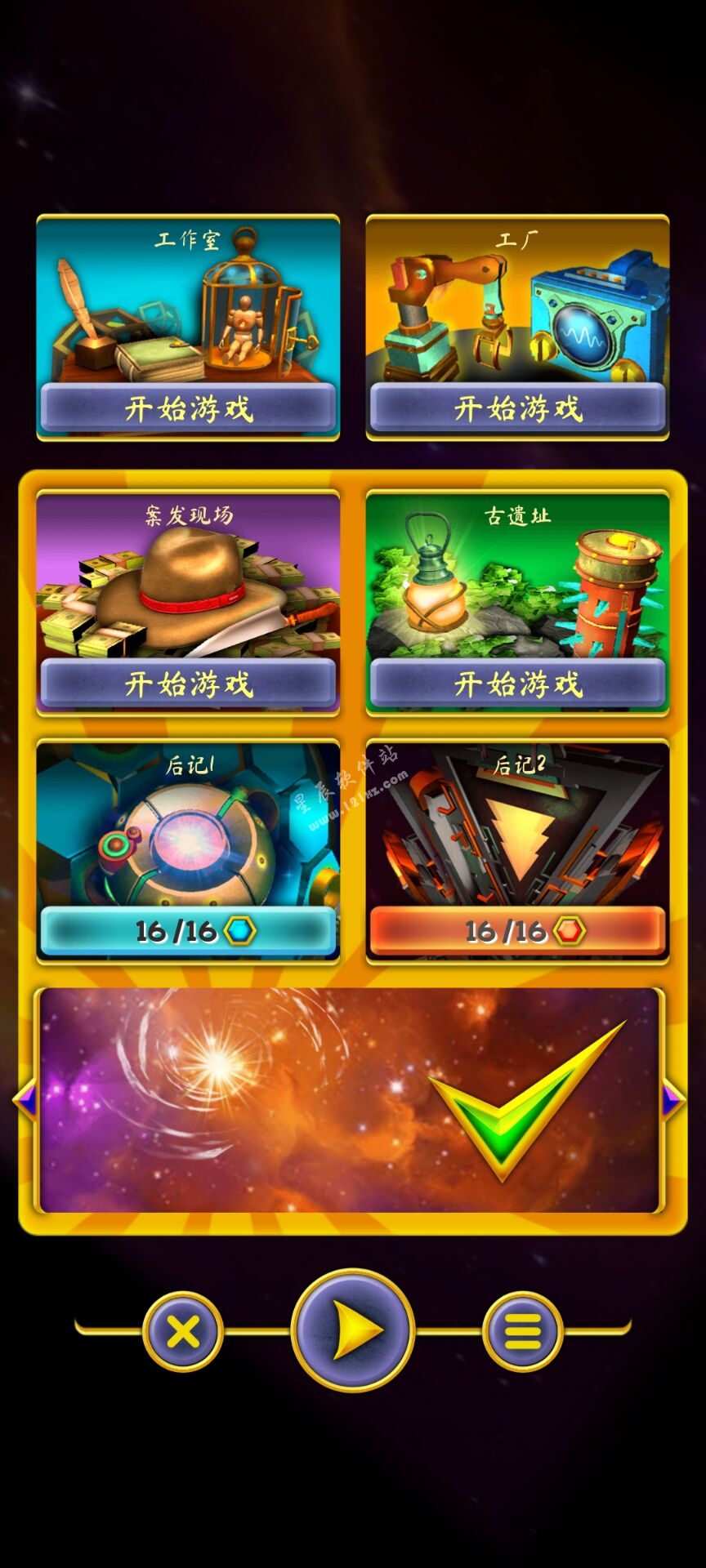This screenshot has height=1568, width=706.
Task: Select the nebula pack with green checkmark
Action: 350,1100
